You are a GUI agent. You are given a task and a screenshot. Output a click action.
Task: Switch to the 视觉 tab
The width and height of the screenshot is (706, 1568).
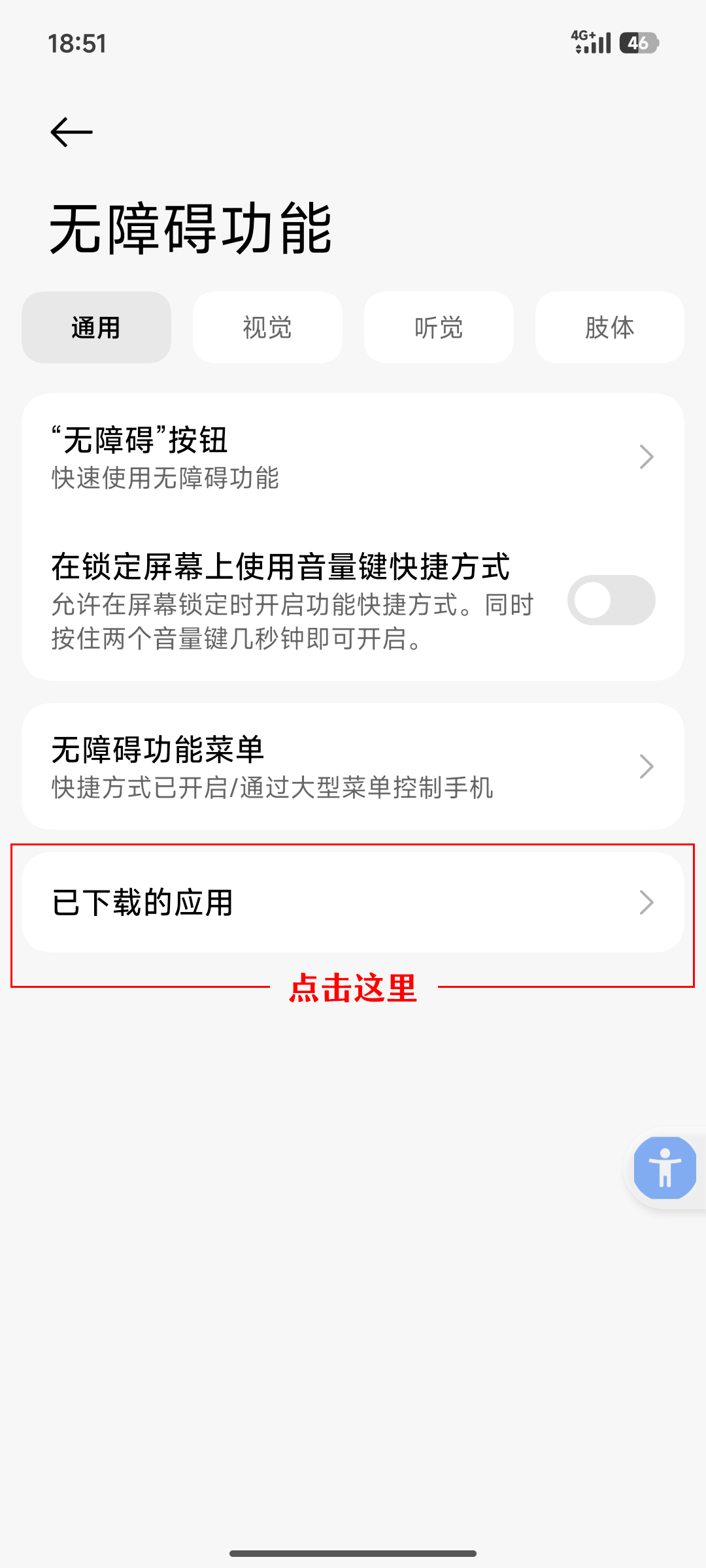(267, 327)
